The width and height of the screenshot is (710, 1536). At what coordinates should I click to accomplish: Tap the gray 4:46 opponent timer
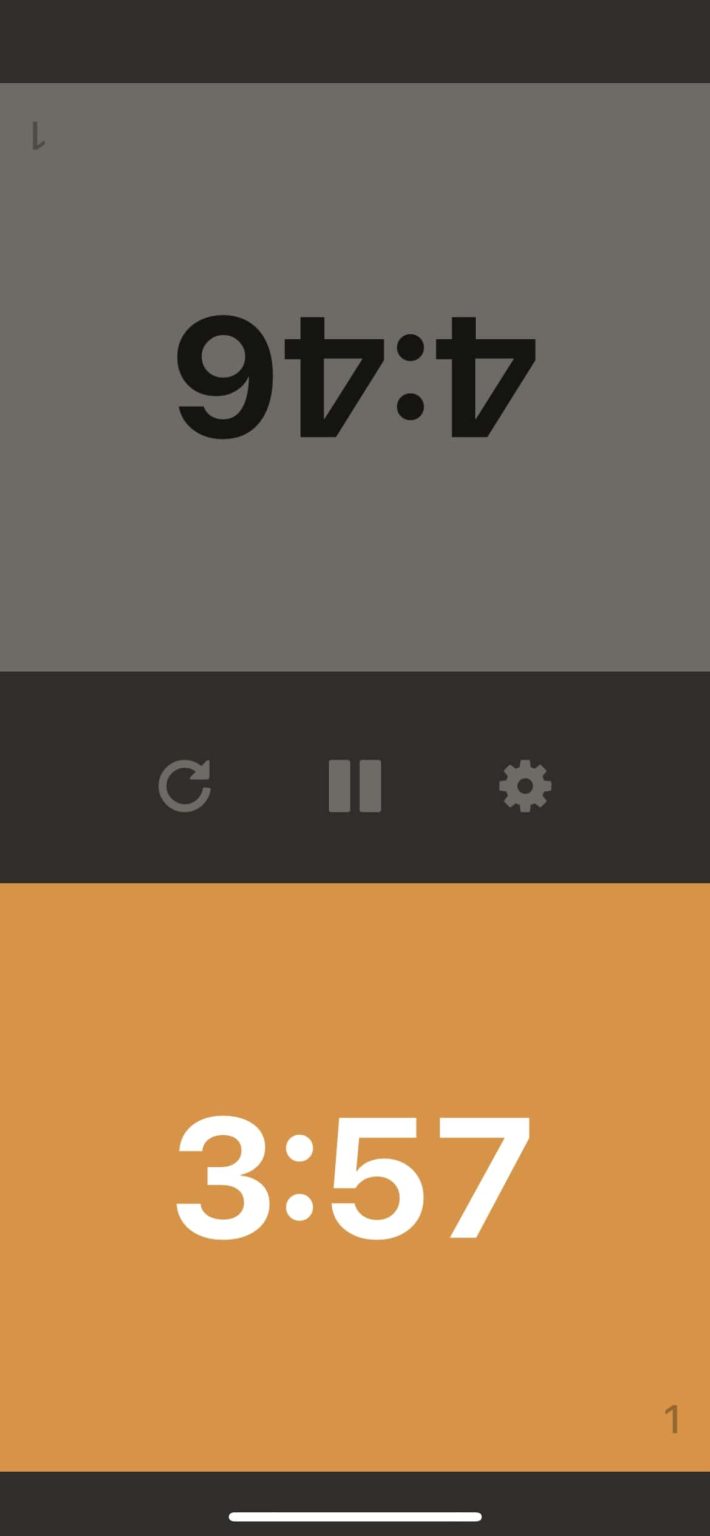(x=355, y=377)
